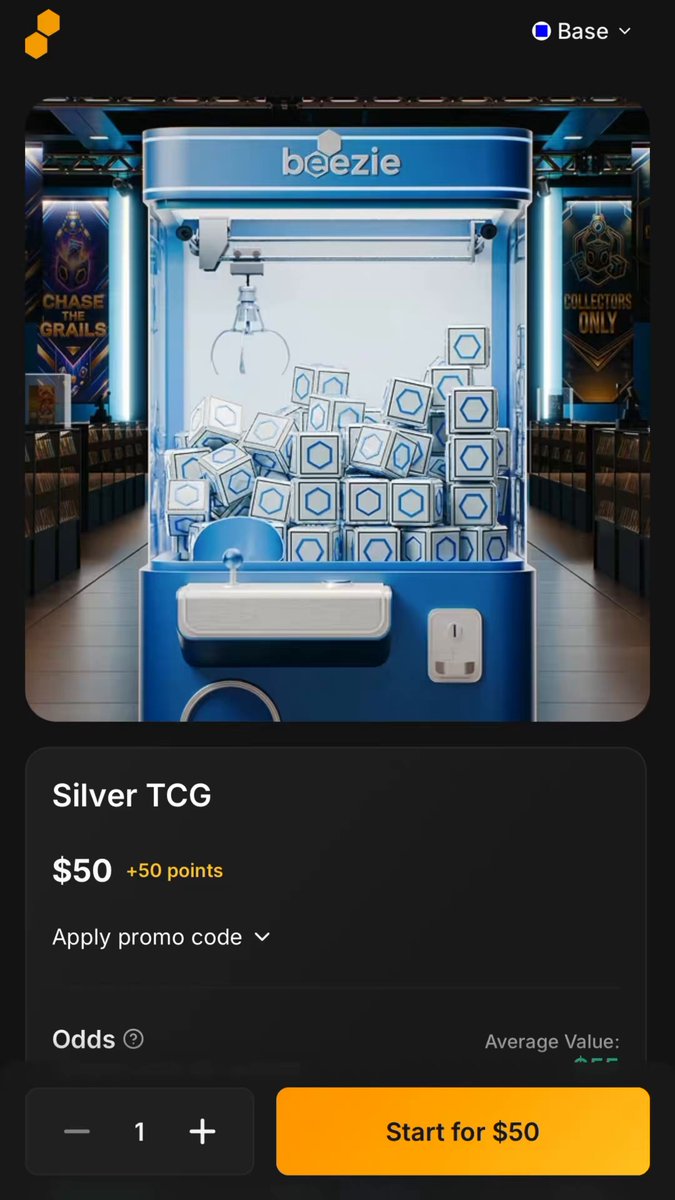Open the Base network dropdown

(x=581, y=31)
